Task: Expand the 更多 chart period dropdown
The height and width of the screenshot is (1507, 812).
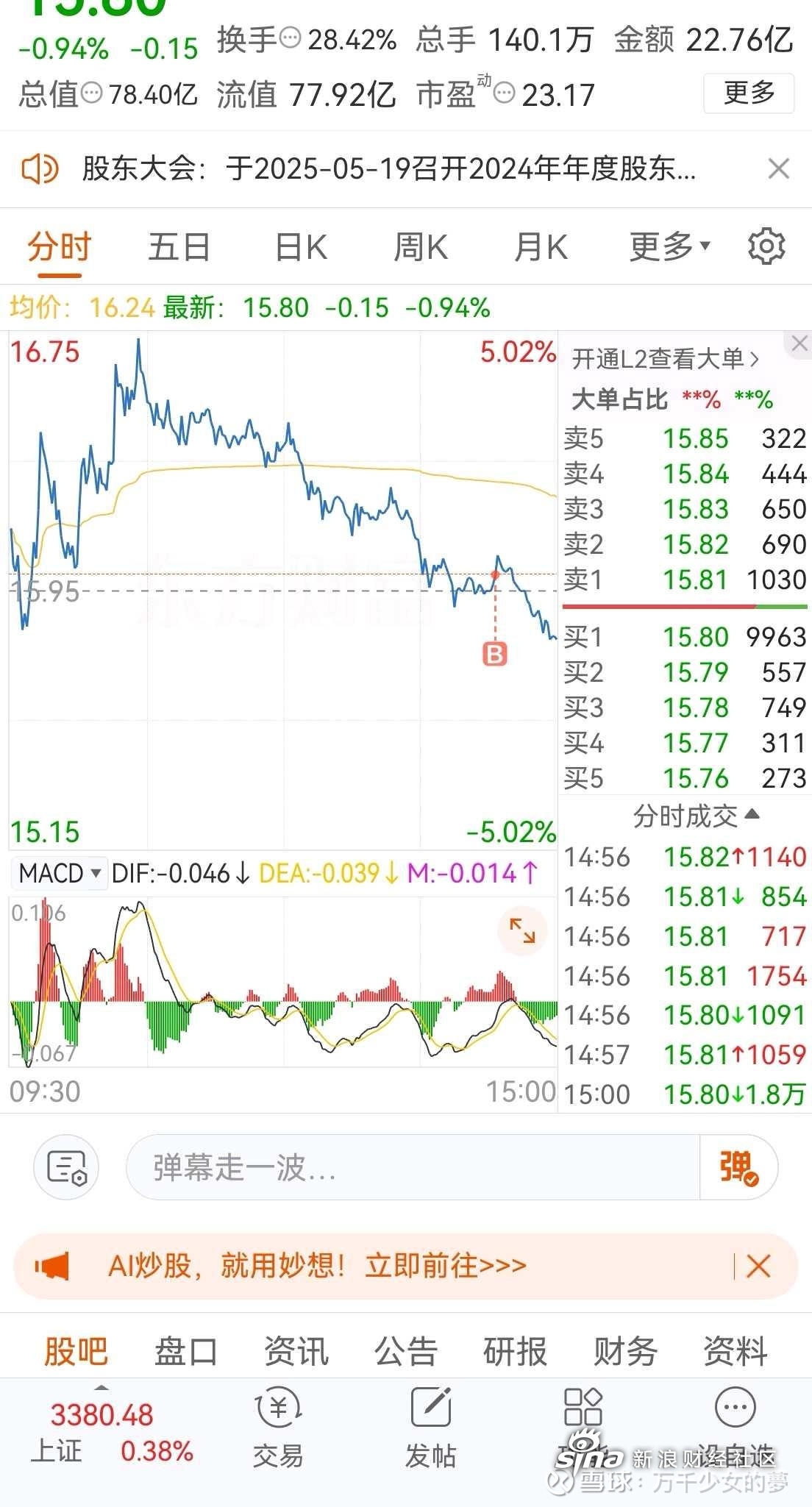Action: [x=669, y=247]
